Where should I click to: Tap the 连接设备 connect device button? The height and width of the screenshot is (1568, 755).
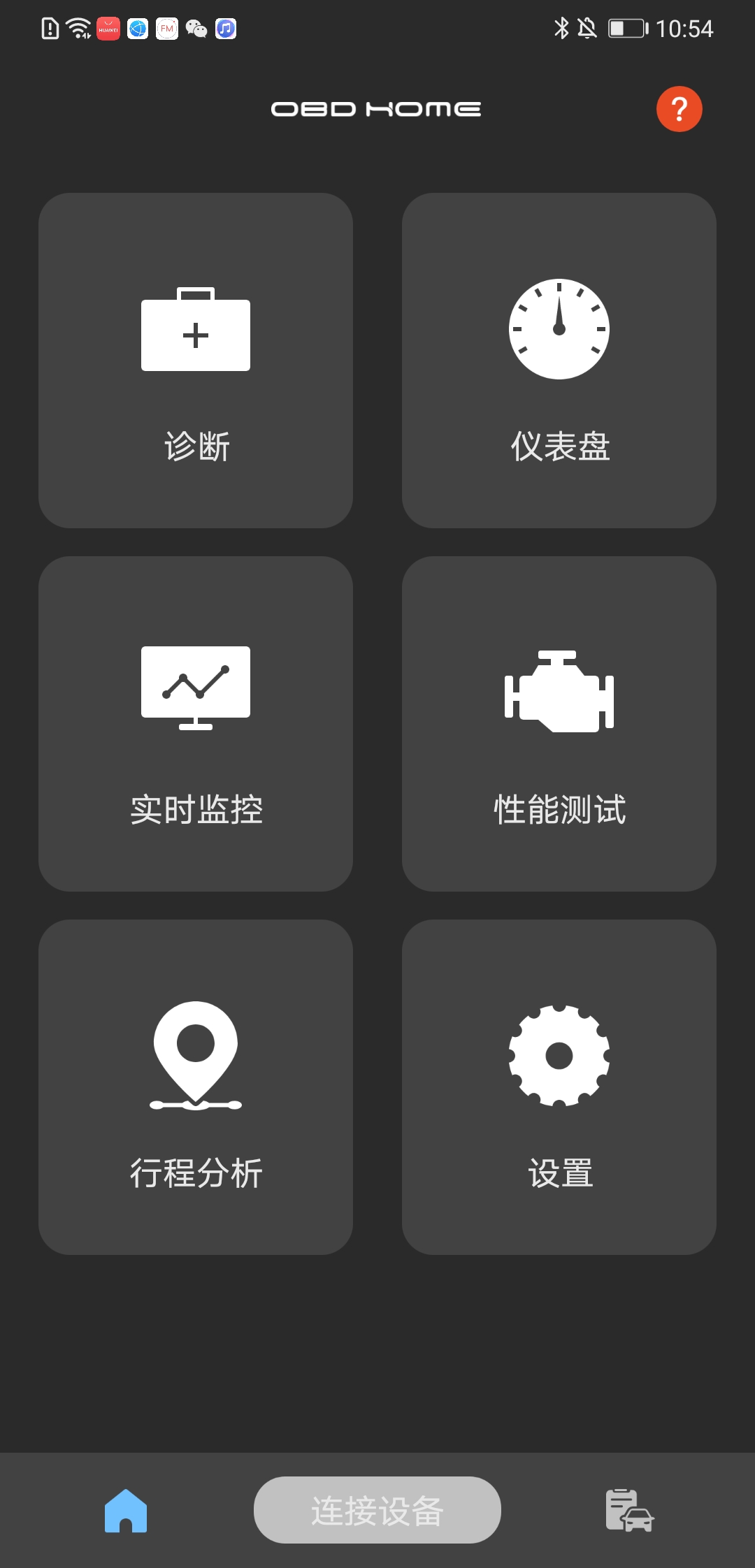[377, 1510]
